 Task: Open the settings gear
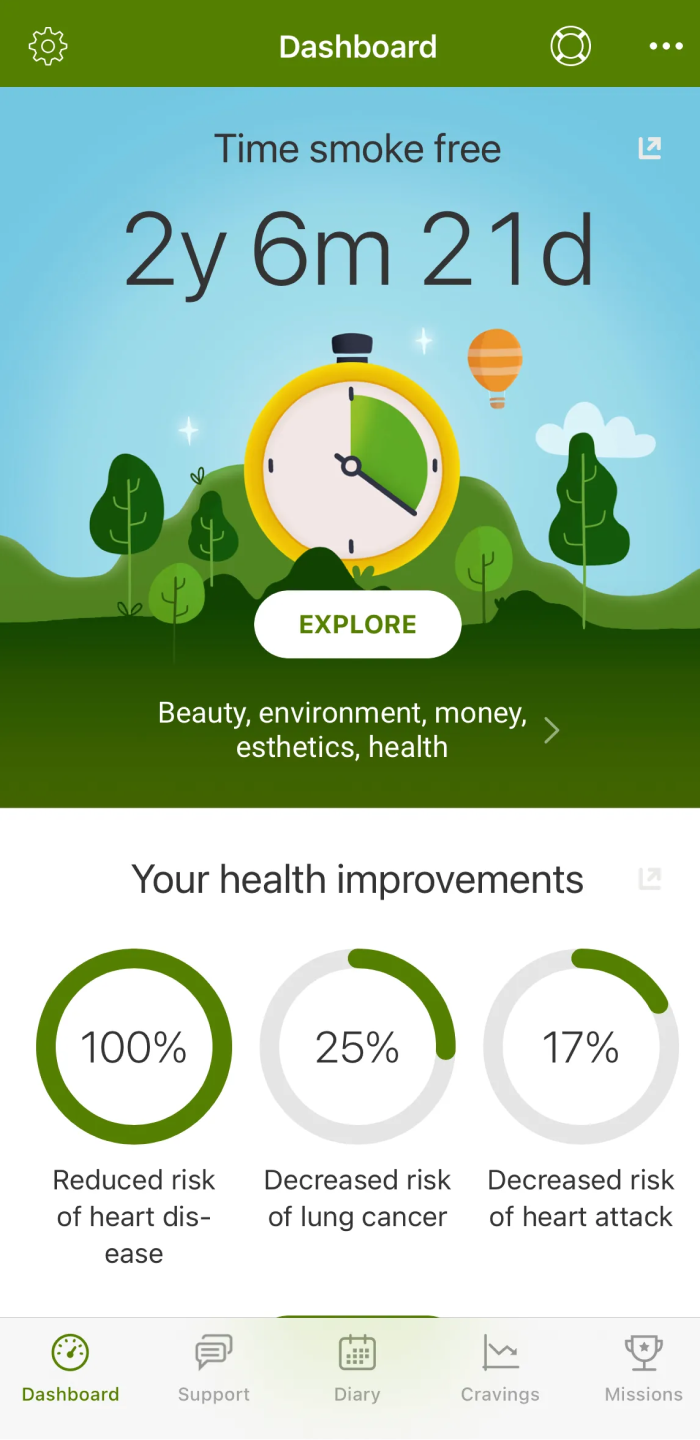[x=48, y=46]
